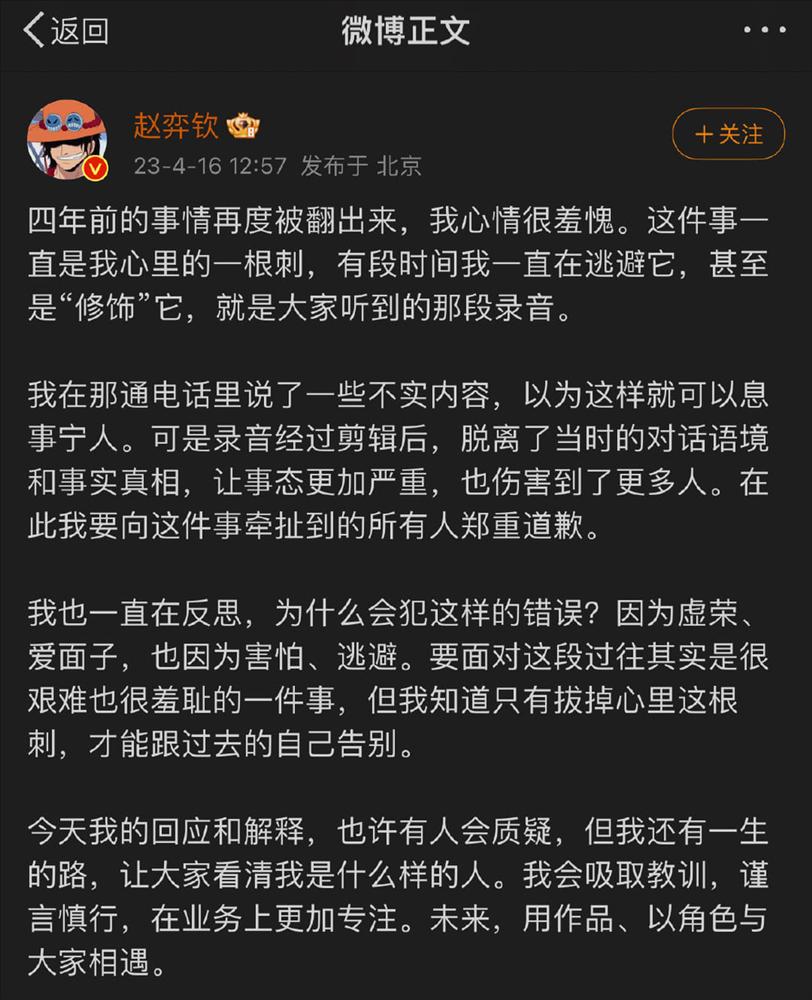The height and width of the screenshot is (1000, 812).
Task: Open the username 赵弈钦 profile link
Action: pos(175,126)
